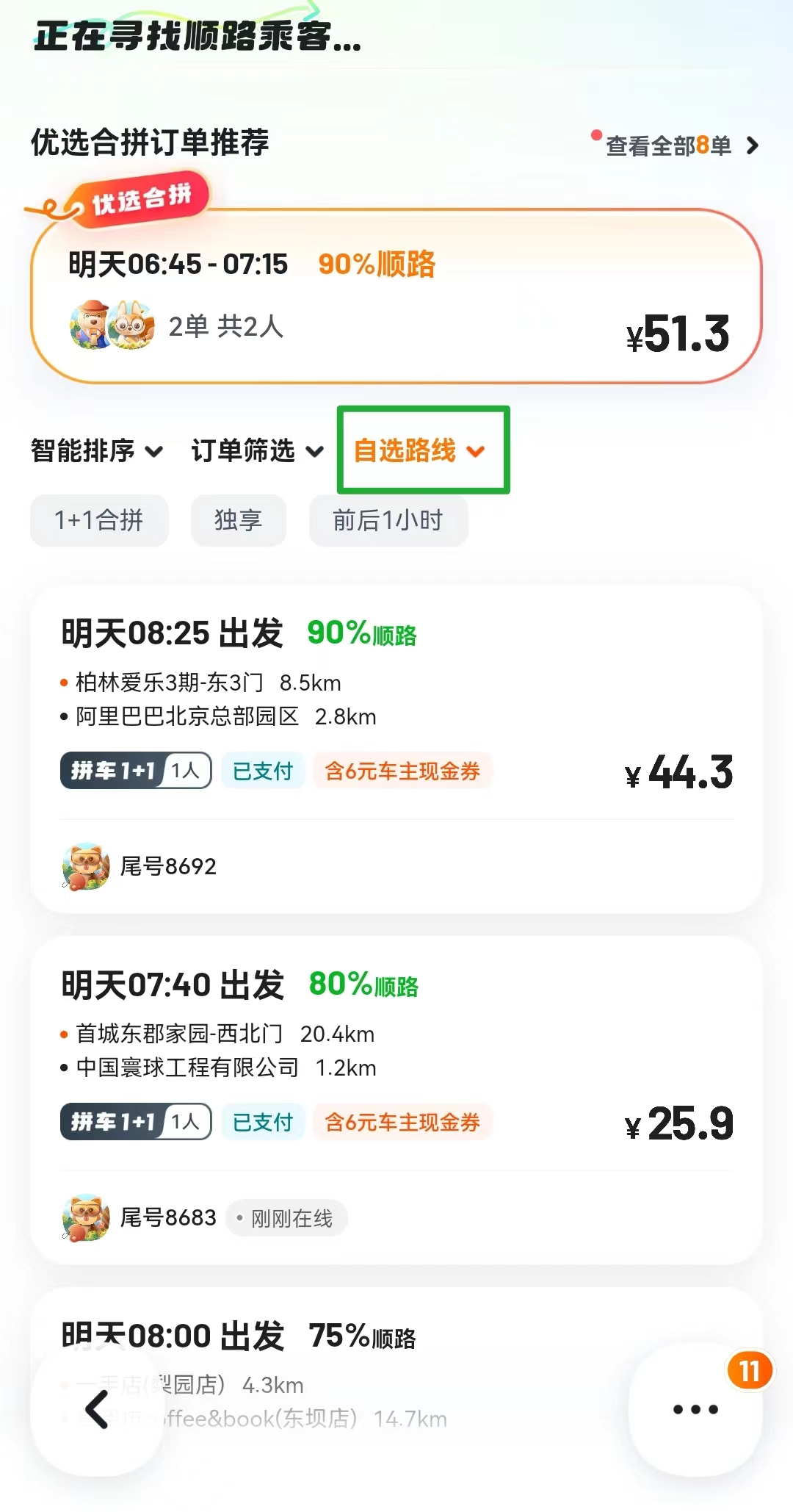The height and width of the screenshot is (1512, 793).
Task: Expand the 智能排序 sorting dropdown
Action: 96,450
